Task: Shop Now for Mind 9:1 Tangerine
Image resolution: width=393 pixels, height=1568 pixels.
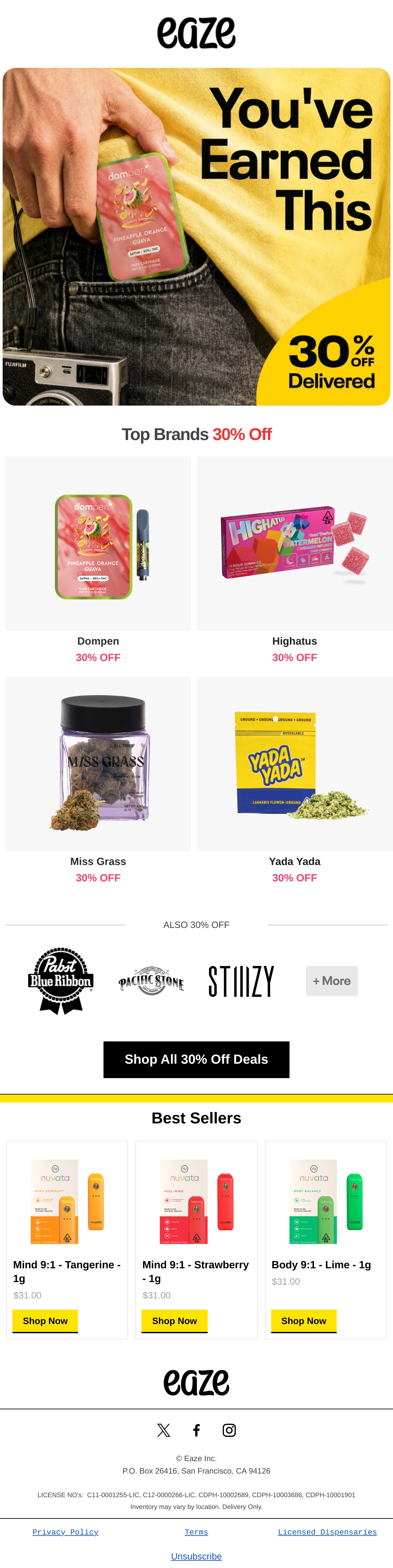Action: [45, 1321]
